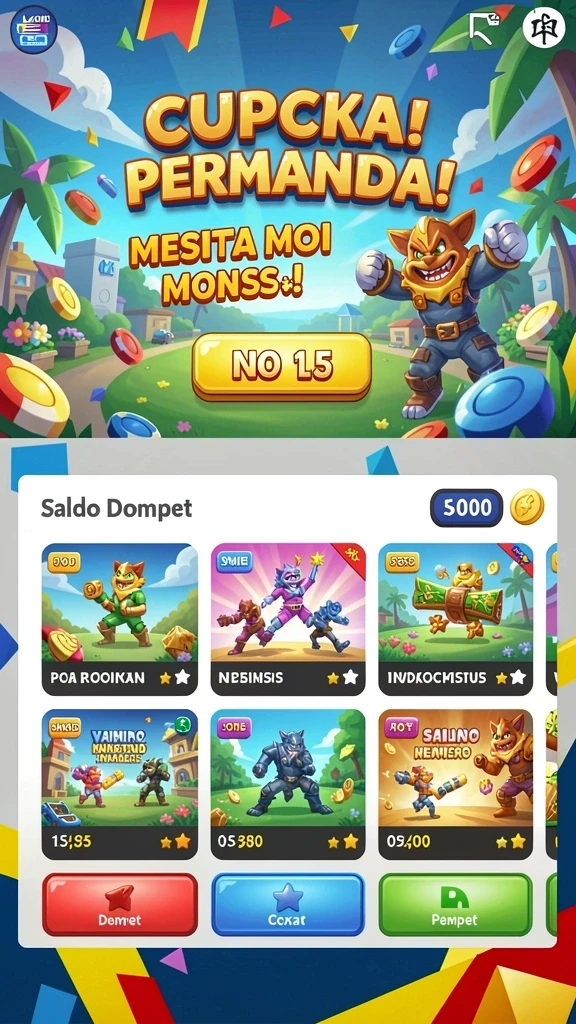Screen dimensions: 576x1024
Task: Tap the red Demet button
Action: [x=120, y=904]
